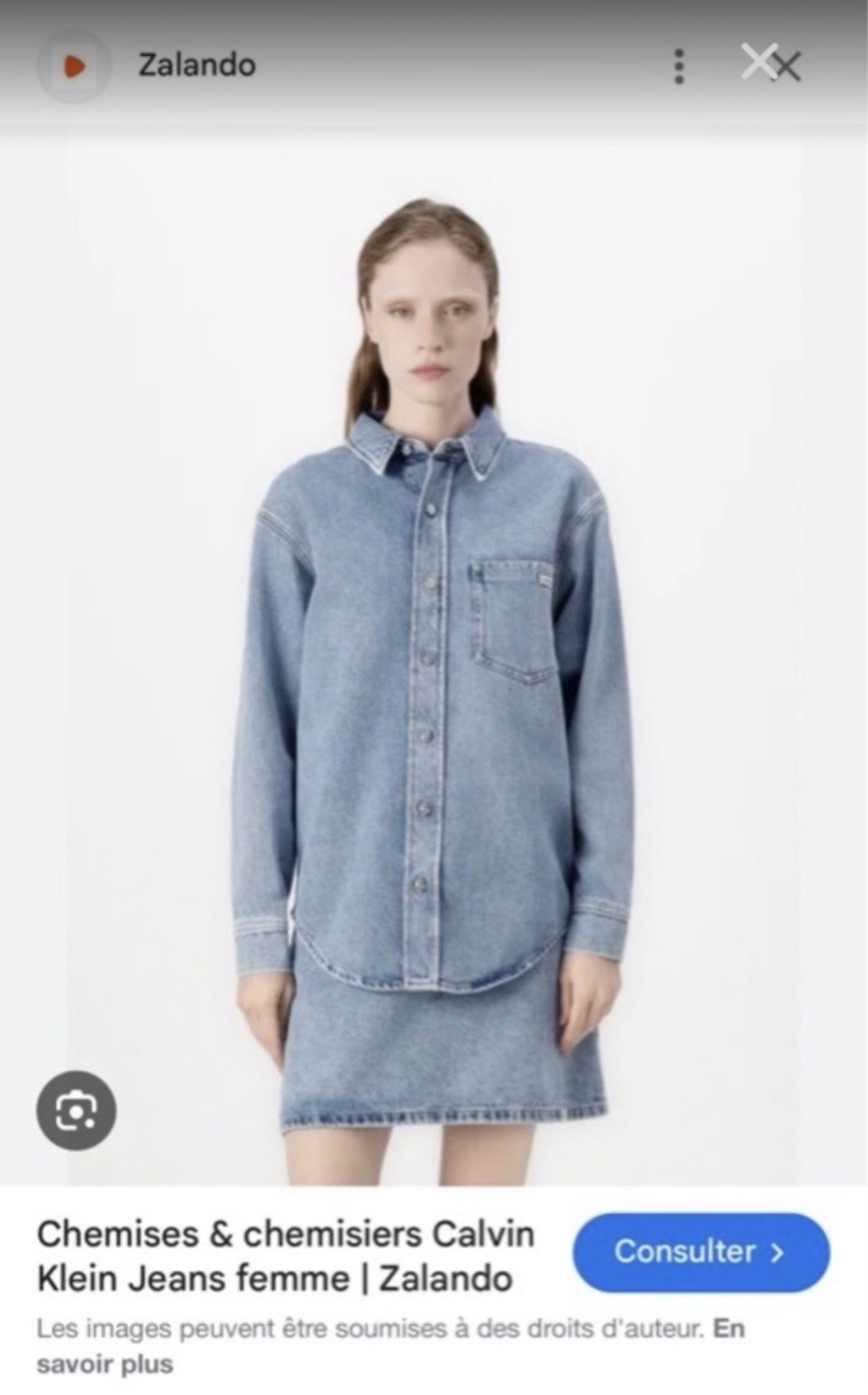The width and height of the screenshot is (868, 1395).
Task: Close the image preview
Action: 771,64
